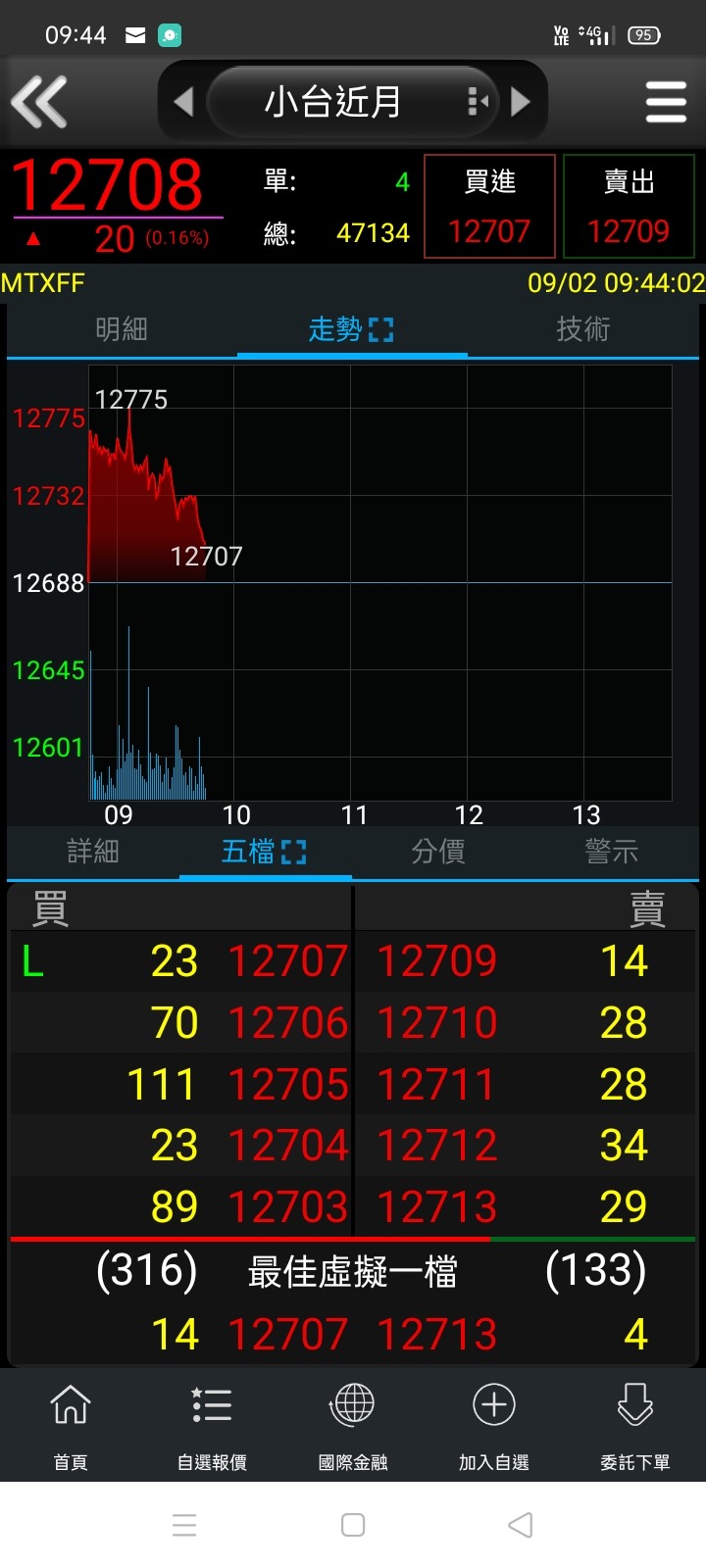The width and height of the screenshot is (706, 1568).
Task: Switch to the 分價 tab
Action: 437,852
